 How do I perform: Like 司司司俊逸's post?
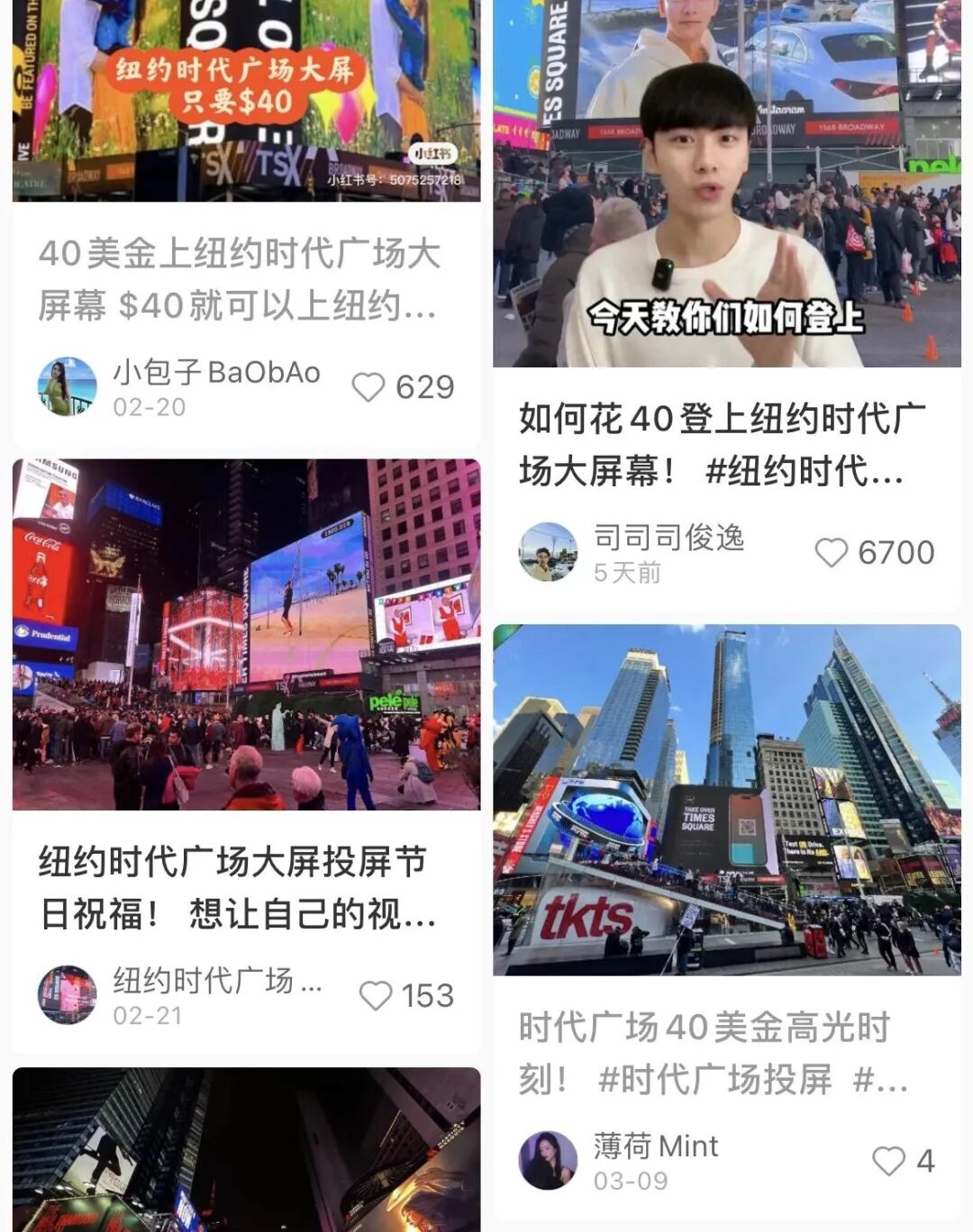click(831, 553)
